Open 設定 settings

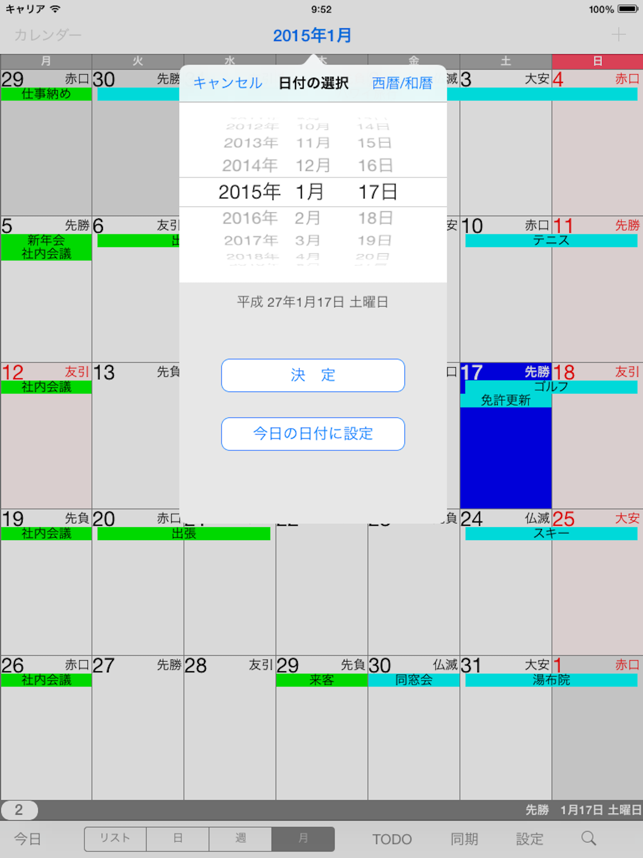pos(530,839)
